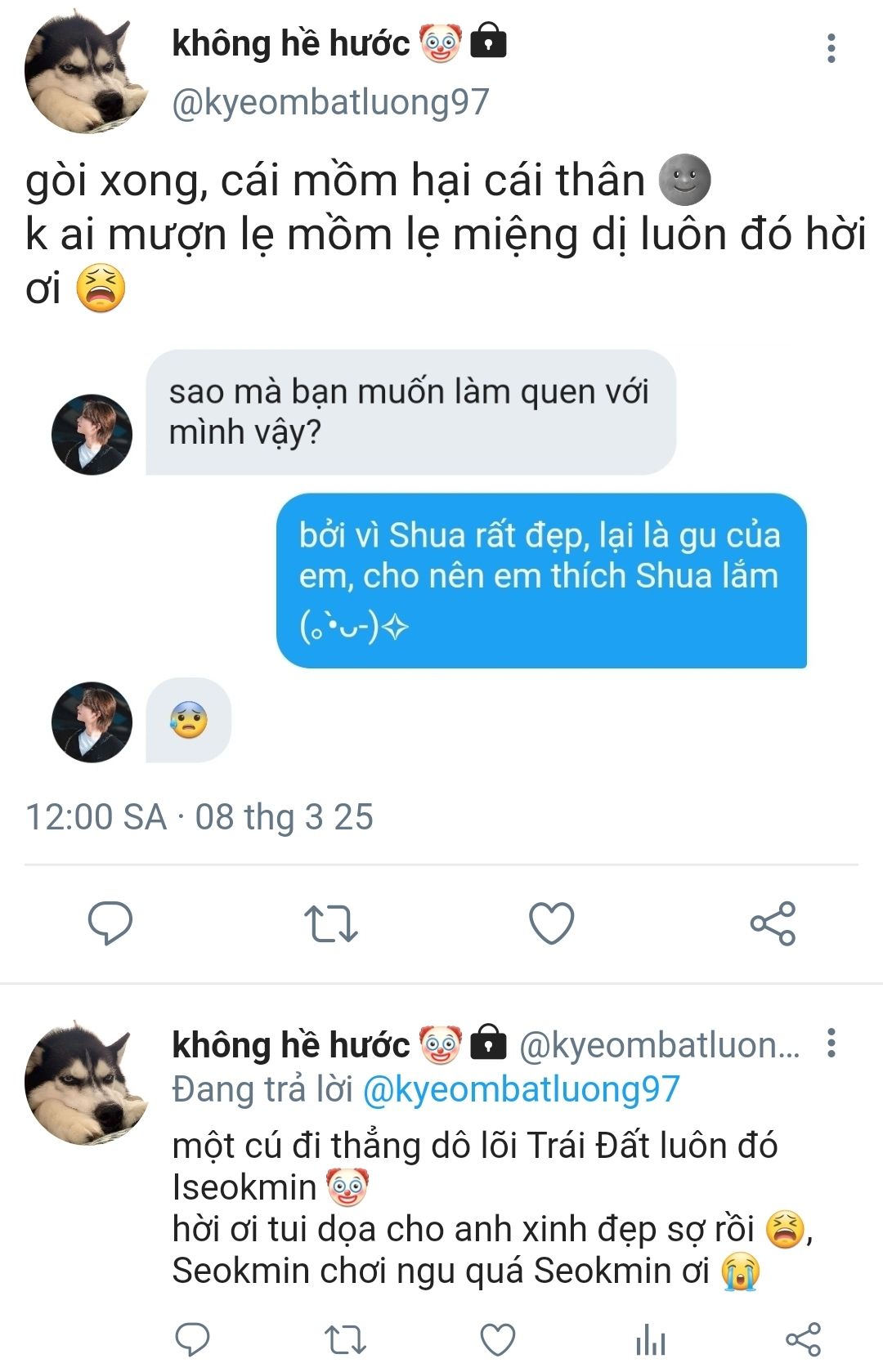Open @kyeombatluong97 link in the reply
This screenshot has height=1372, width=883.
(521, 1089)
